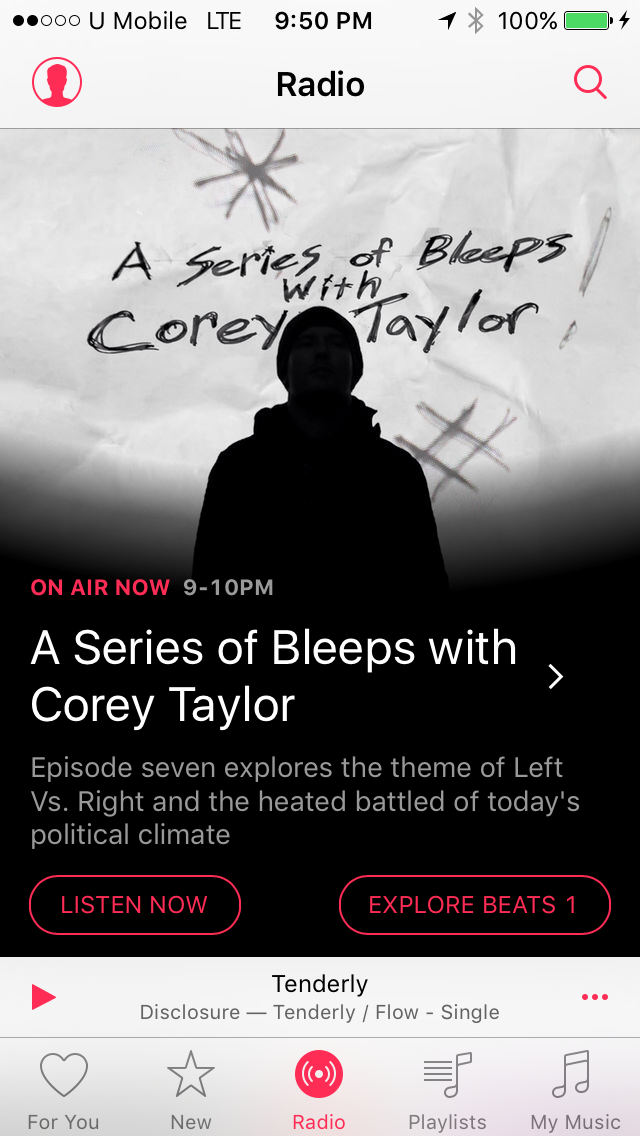Play the track Tenderly in the mini player
Screen dimensions: 640x1136
[43, 997]
